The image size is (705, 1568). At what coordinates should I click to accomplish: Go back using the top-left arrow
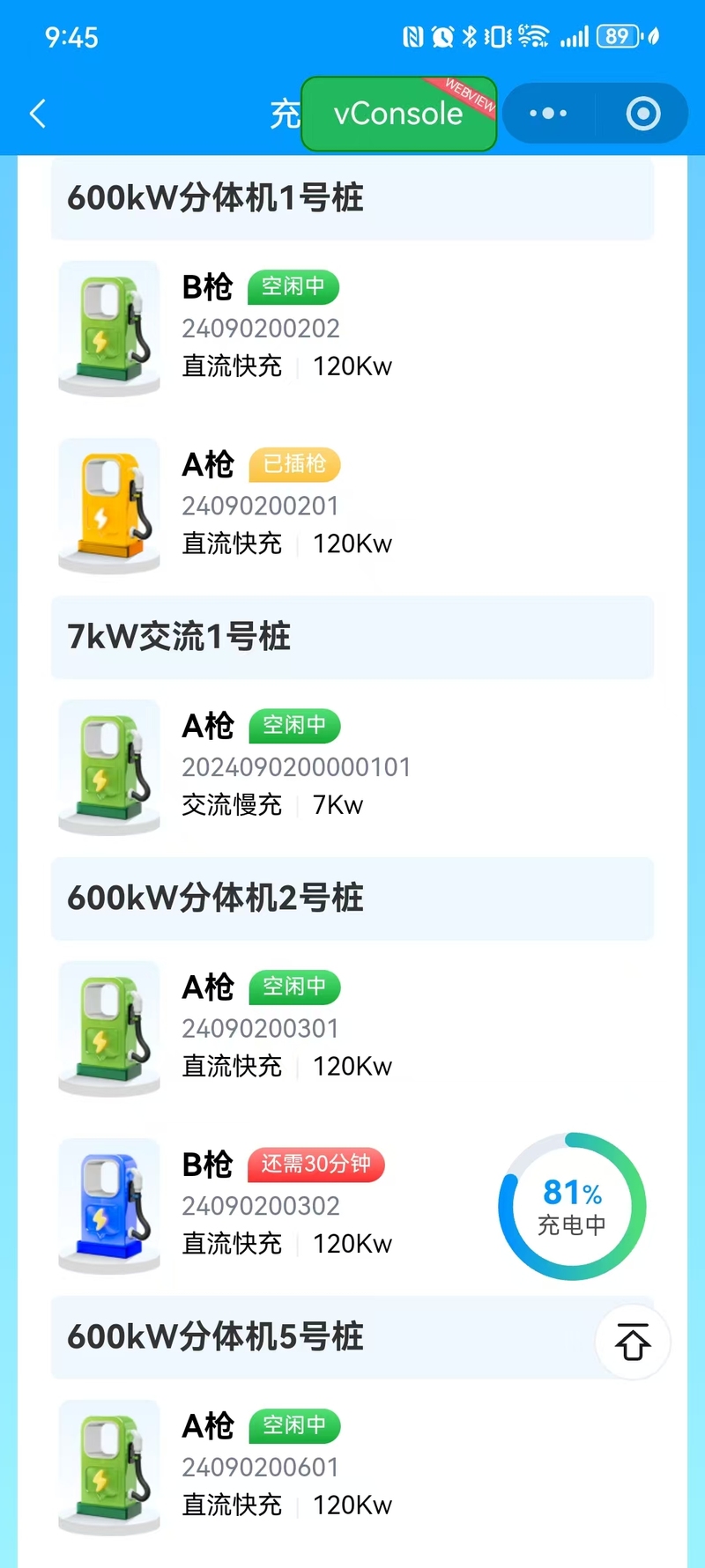tap(37, 114)
